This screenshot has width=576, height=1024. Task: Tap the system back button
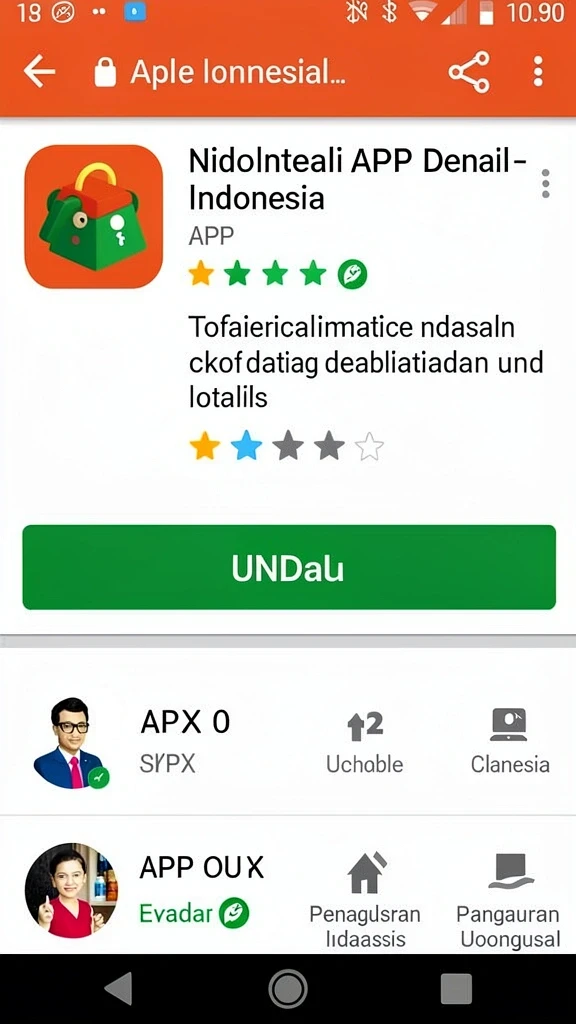click(119, 989)
